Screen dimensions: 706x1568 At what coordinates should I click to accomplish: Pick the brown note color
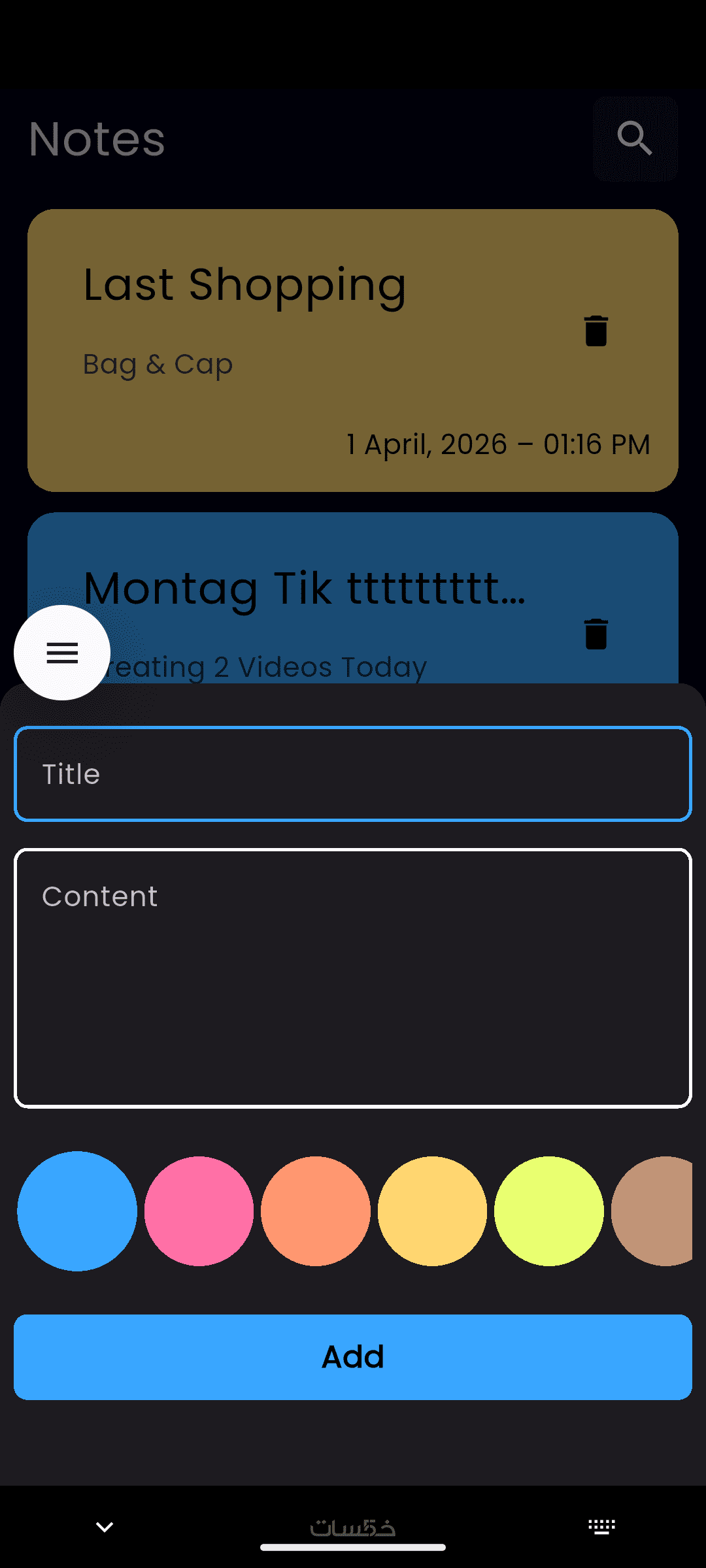tap(654, 1211)
